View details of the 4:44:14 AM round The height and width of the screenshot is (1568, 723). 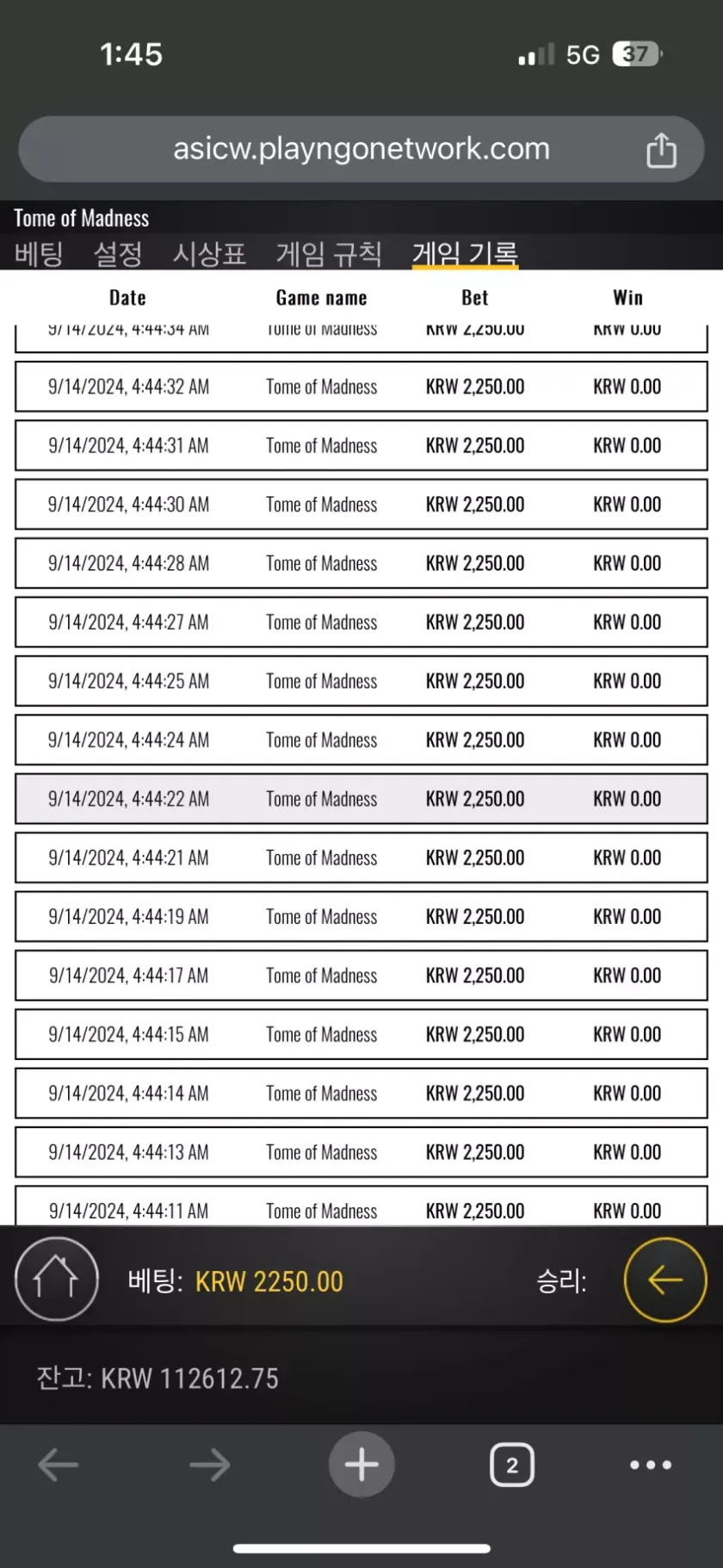pyautogui.click(x=361, y=1094)
